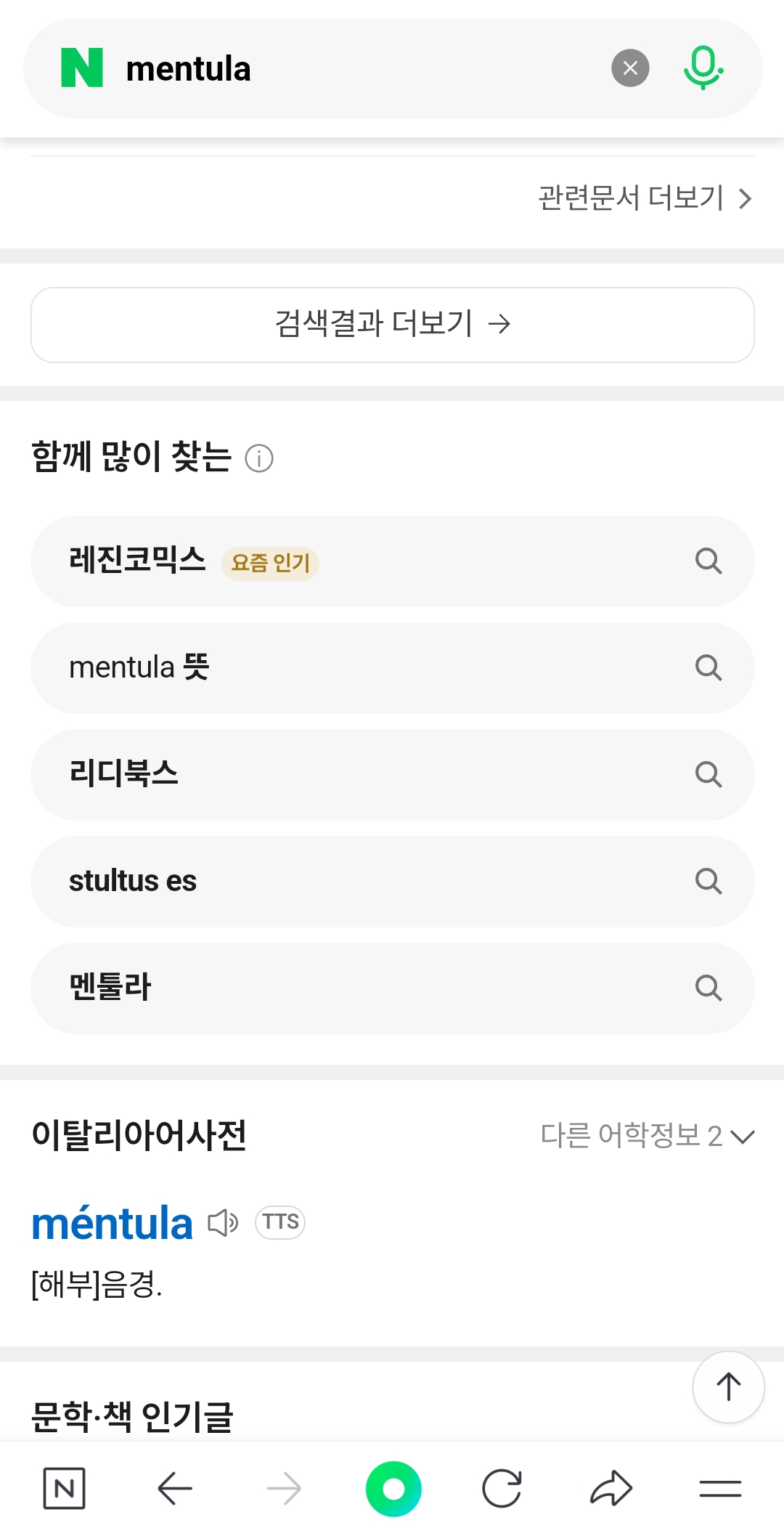Screen dimensions: 784x1536
Task: Reload the current page
Action: point(502,1489)
